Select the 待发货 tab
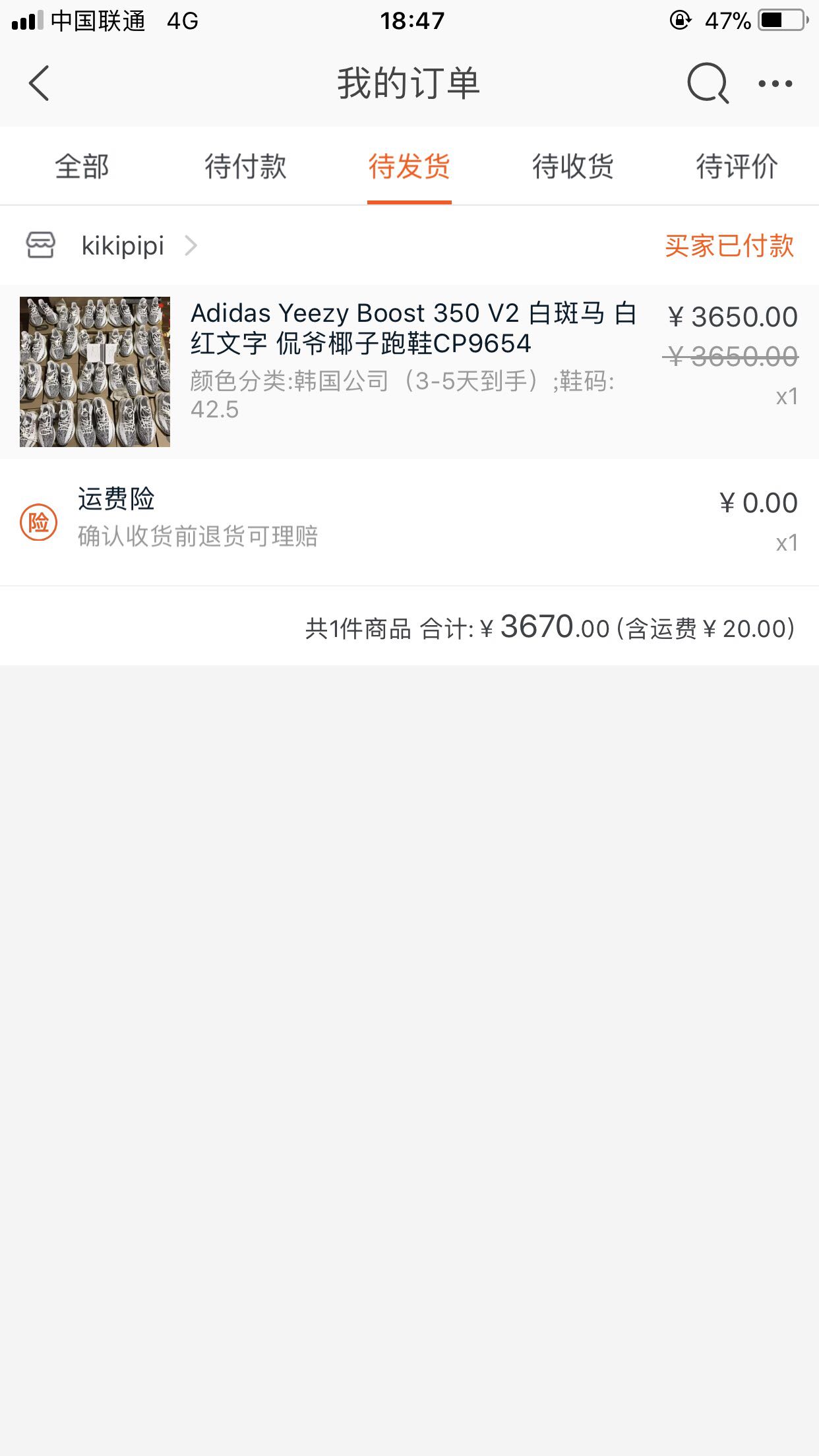 [409, 166]
